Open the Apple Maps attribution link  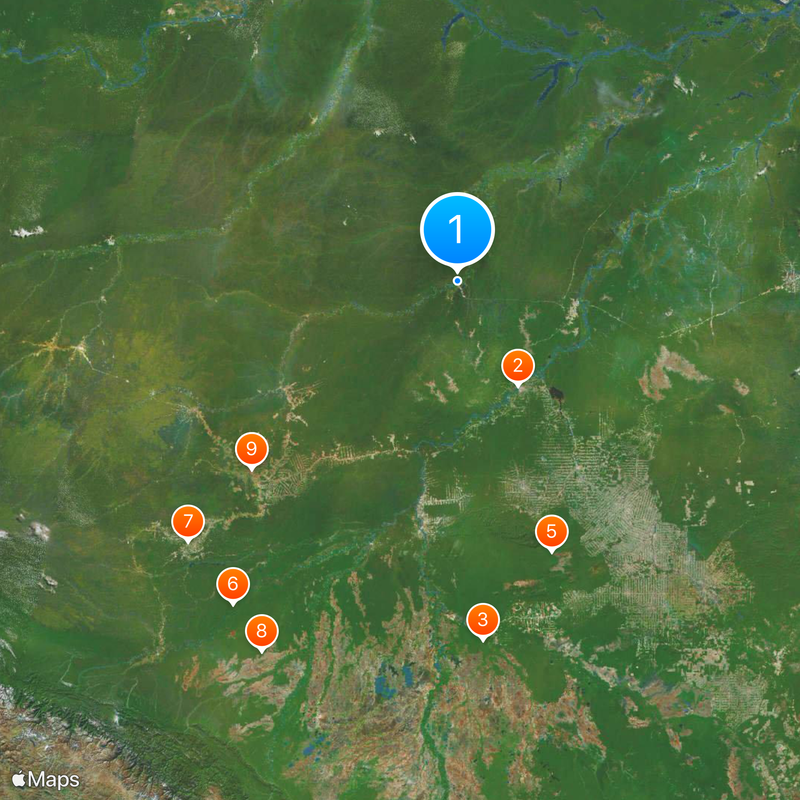[46, 779]
